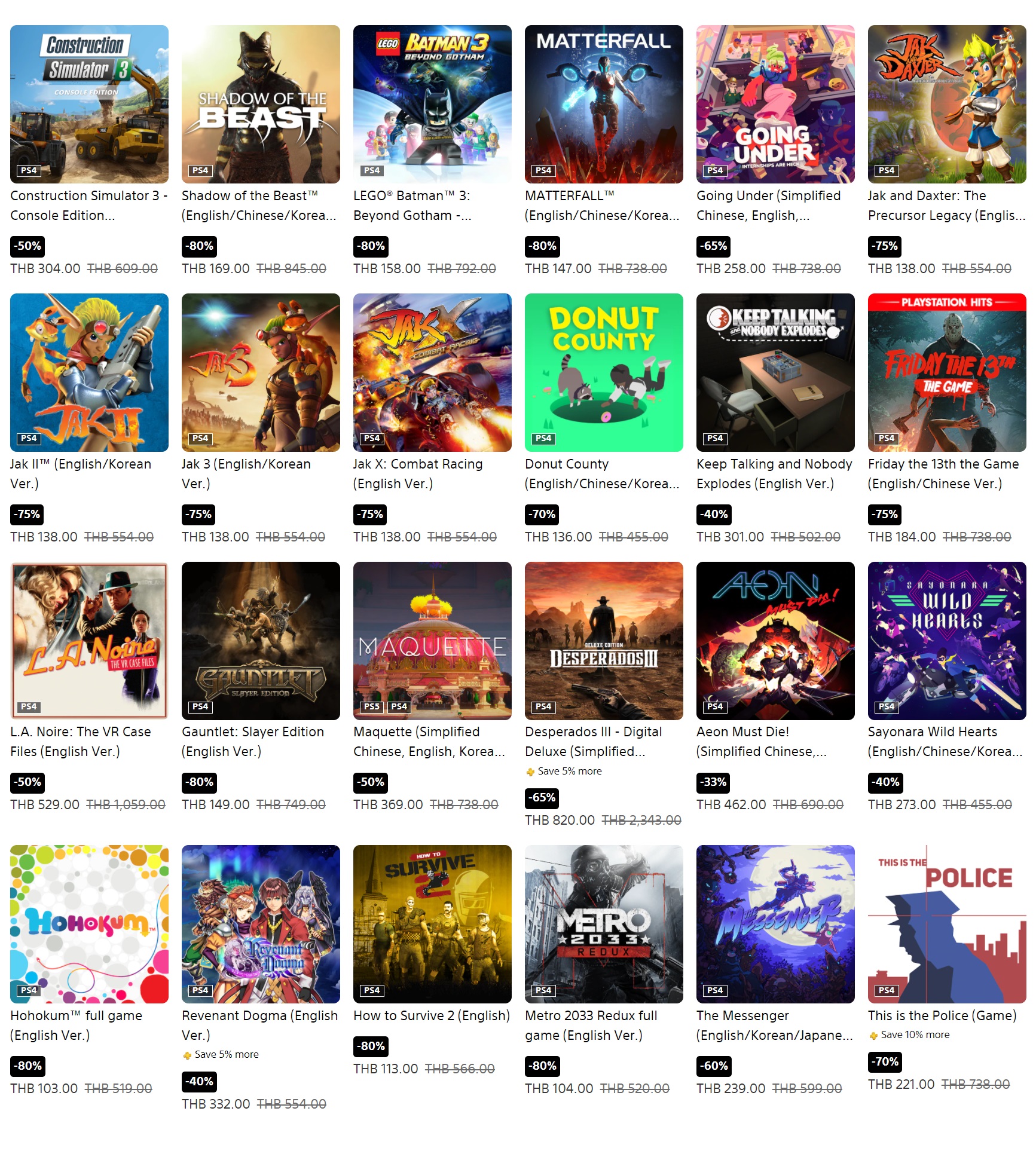
Task: Select Jak 3 game card
Action: point(261,372)
